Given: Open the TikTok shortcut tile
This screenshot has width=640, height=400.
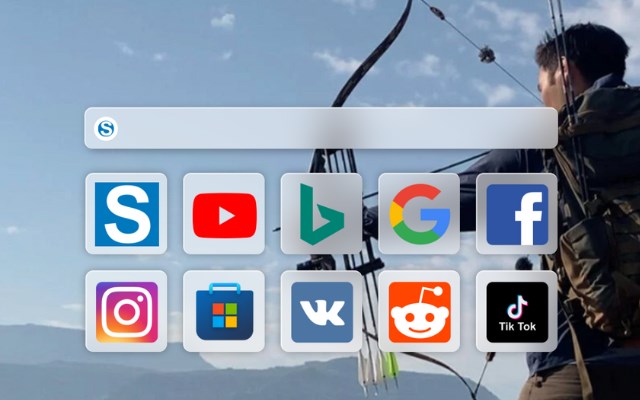Looking at the screenshot, I should click(x=516, y=311).
